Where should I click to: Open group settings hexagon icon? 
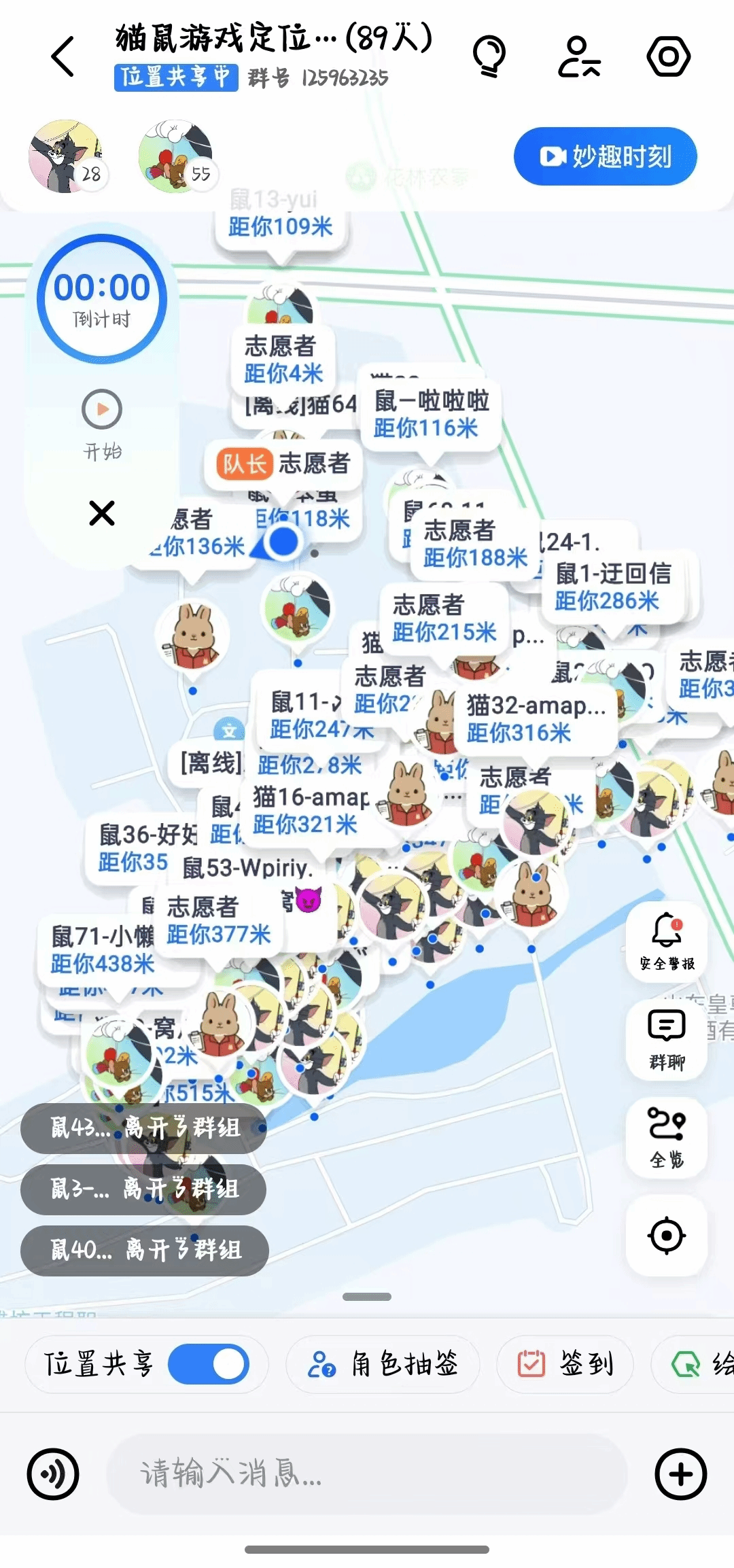click(x=668, y=56)
